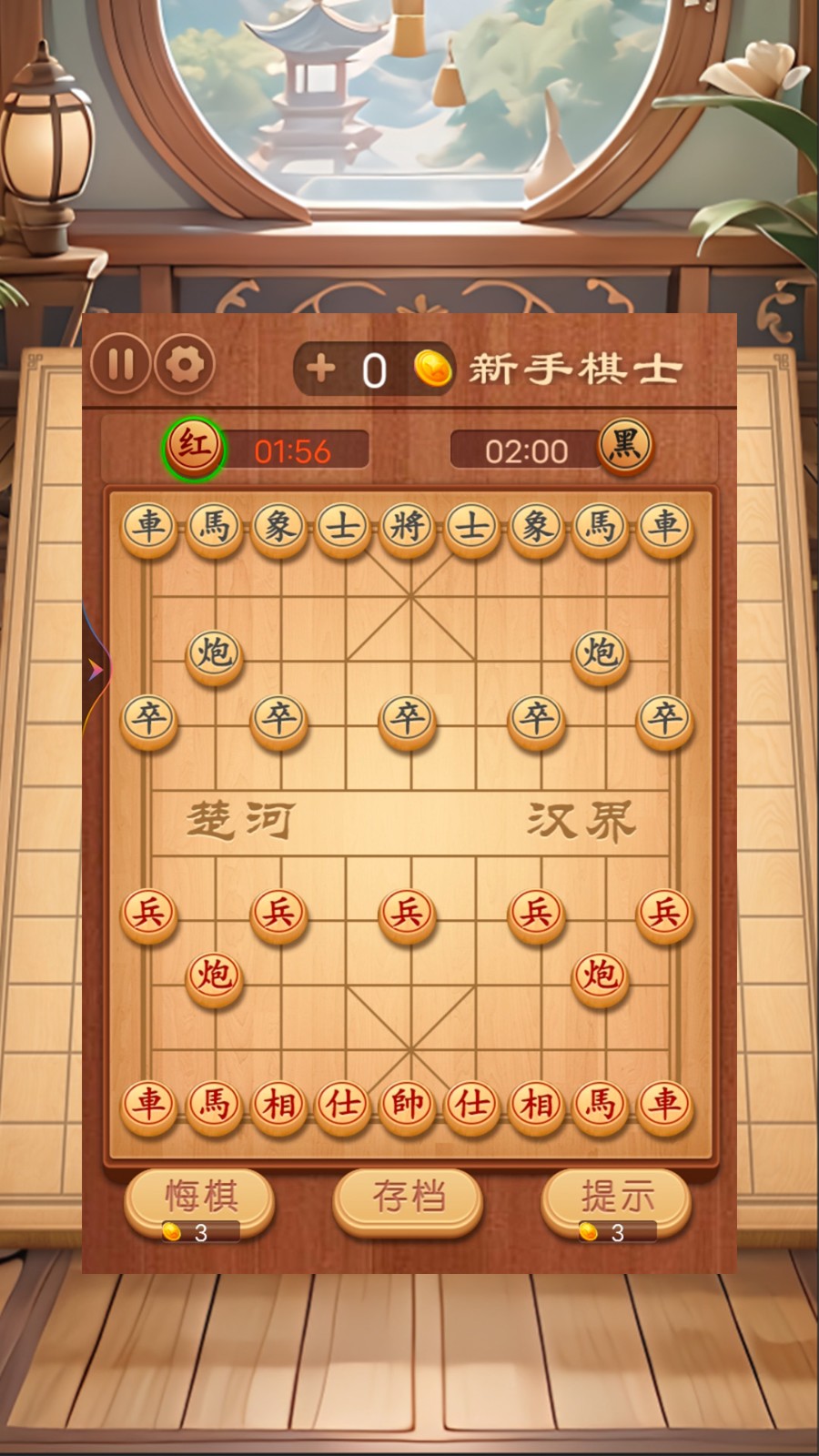Select the center red 兵 pawn

[408, 911]
